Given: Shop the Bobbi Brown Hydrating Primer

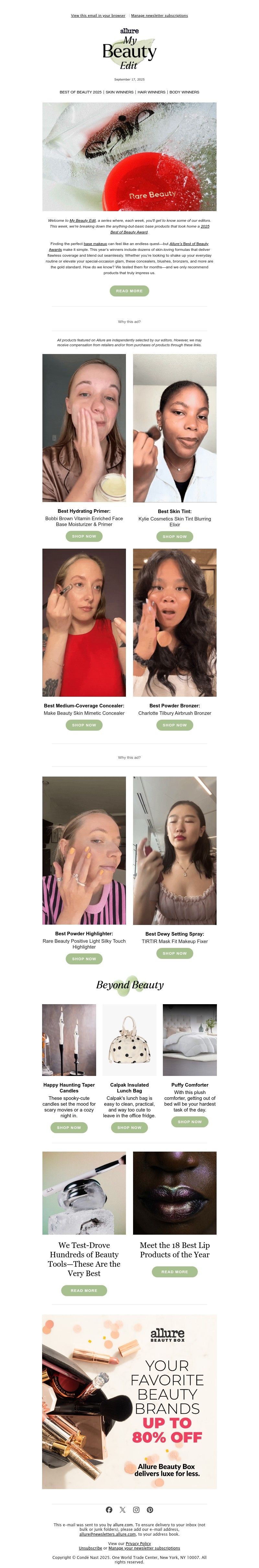Looking at the screenshot, I should pos(84,536).
